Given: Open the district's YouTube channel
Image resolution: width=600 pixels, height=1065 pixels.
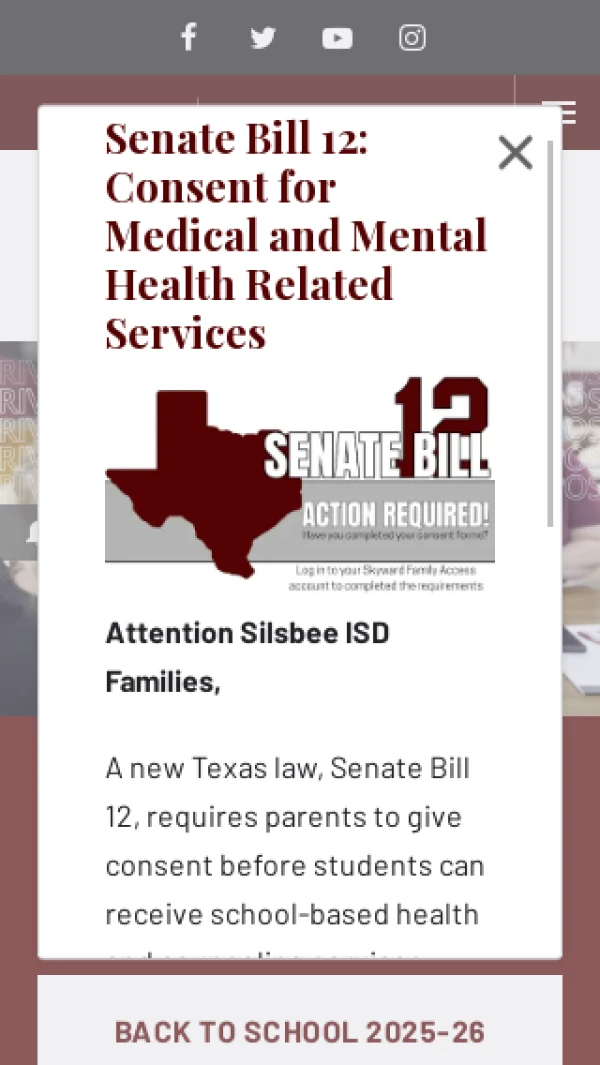Looking at the screenshot, I should (337, 38).
